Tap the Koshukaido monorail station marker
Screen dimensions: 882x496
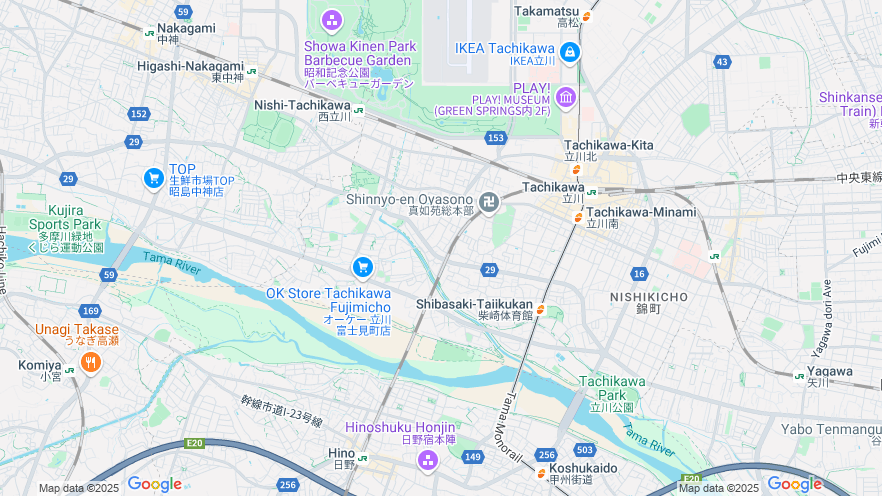[541, 473]
